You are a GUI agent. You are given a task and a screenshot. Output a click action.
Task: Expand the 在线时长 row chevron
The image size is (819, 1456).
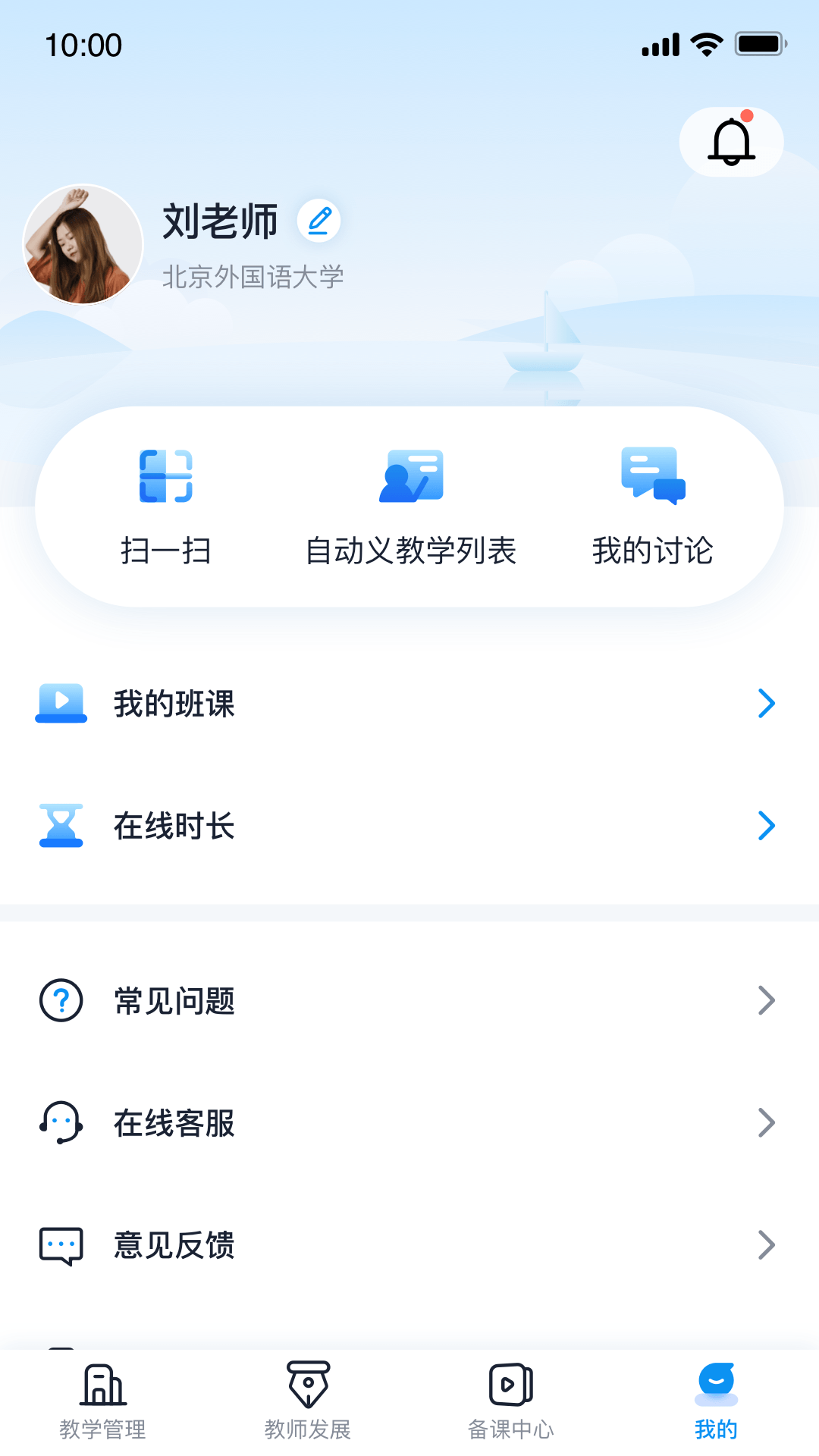(767, 826)
